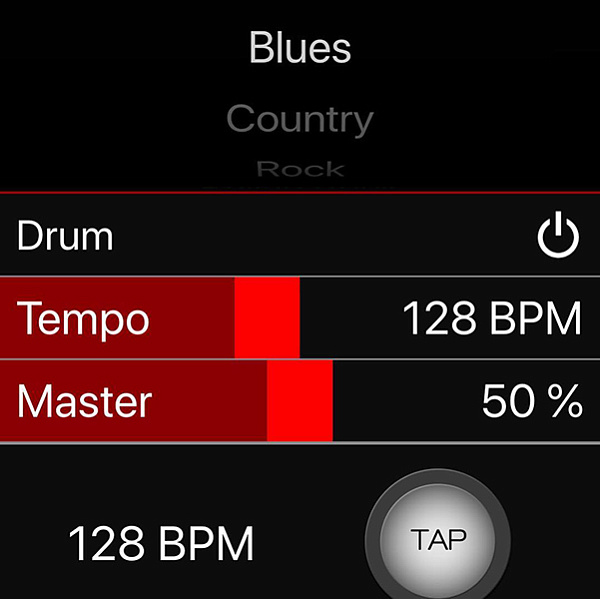Select Rock in the genre picker

(300, 168)
